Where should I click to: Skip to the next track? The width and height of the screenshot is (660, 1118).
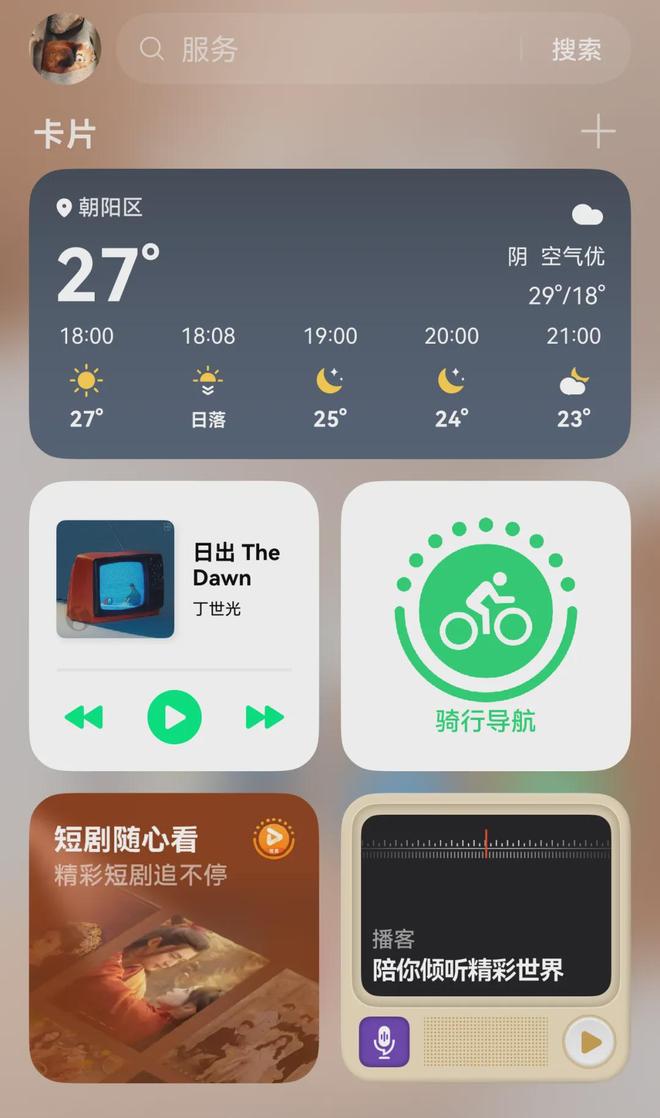265,717
